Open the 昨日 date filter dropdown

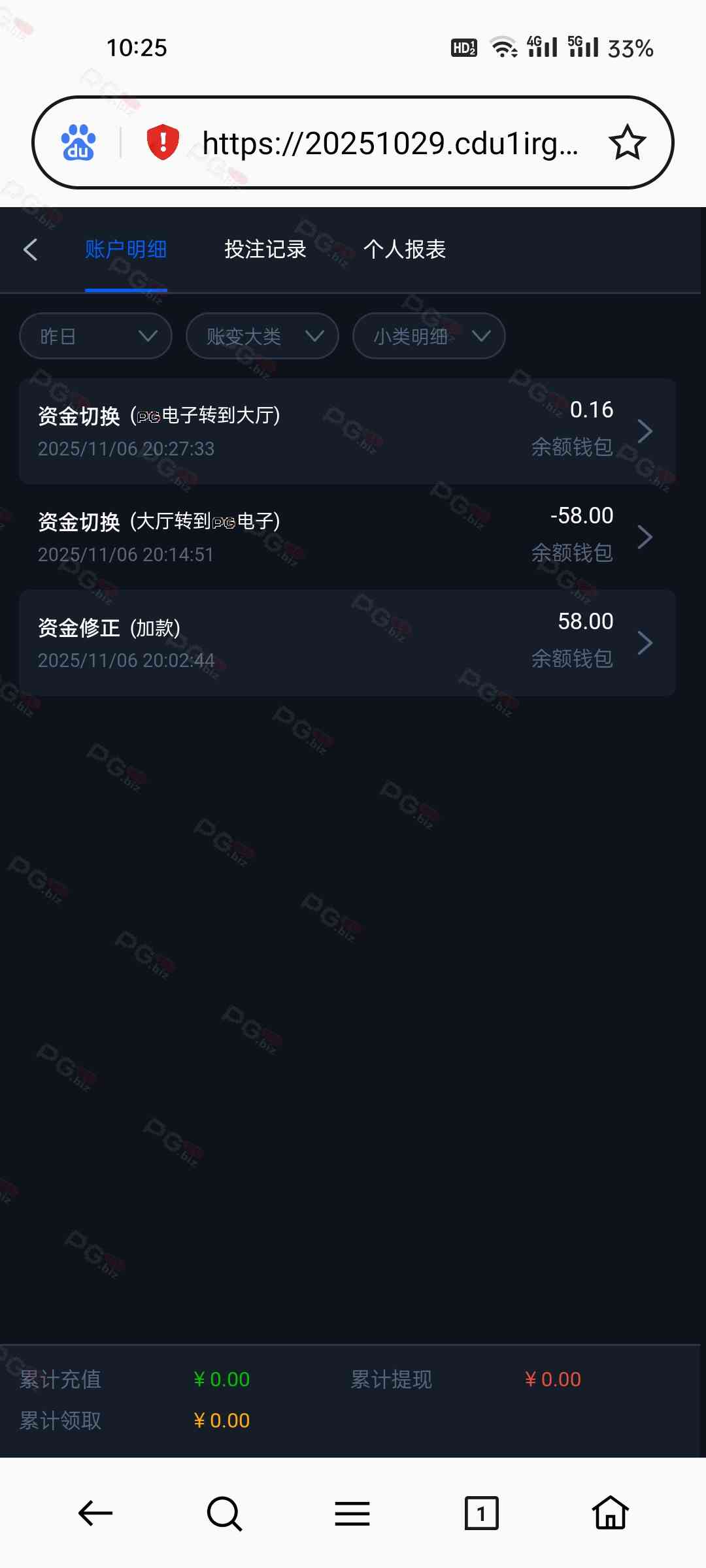[x=95, y=336]
